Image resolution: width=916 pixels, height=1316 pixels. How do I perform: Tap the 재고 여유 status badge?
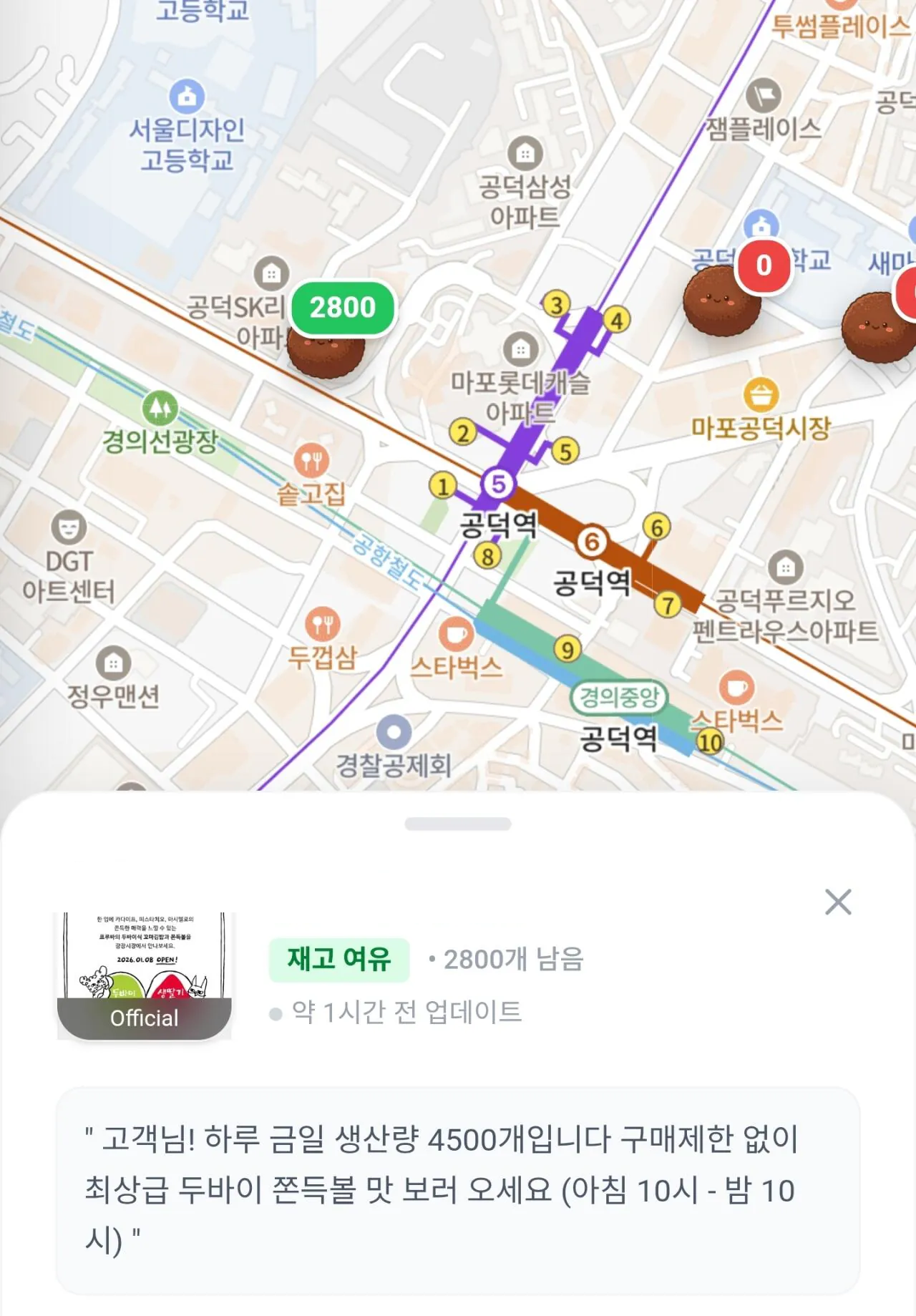[x=340, y=960]
